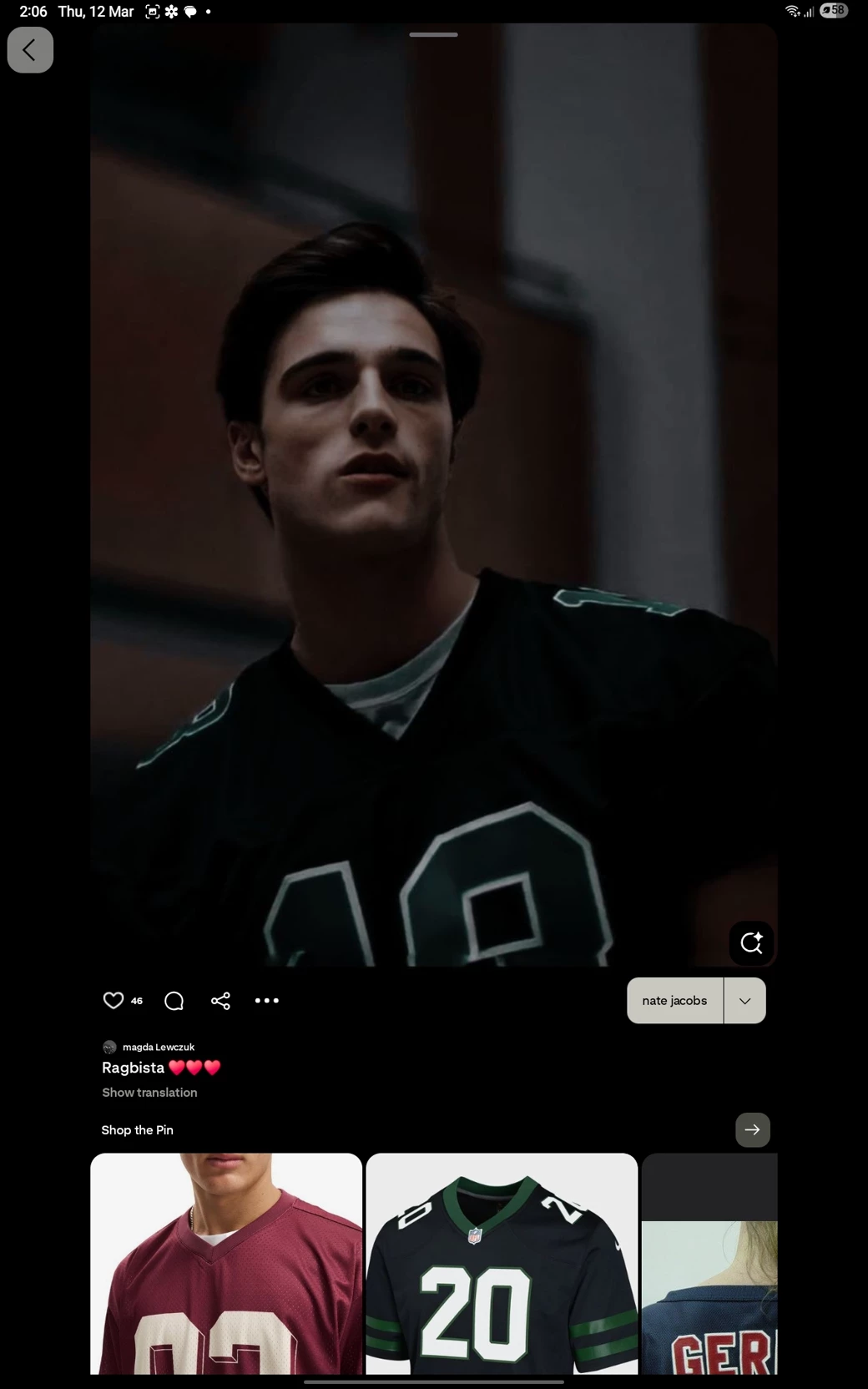Open the comments bubble
The image size is (868, 1389).
click(174, 1001)
